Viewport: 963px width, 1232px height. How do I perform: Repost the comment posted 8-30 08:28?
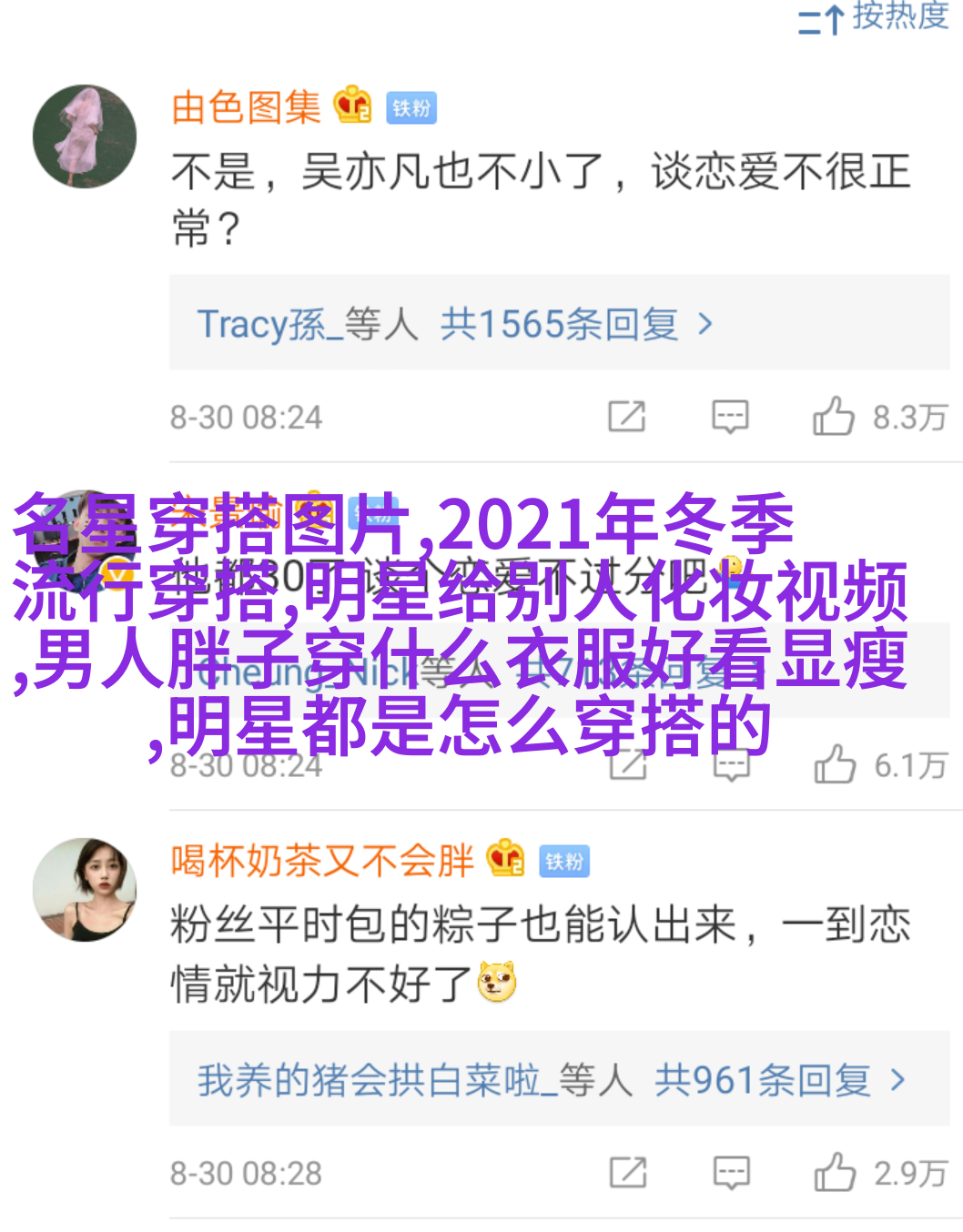628,1173
